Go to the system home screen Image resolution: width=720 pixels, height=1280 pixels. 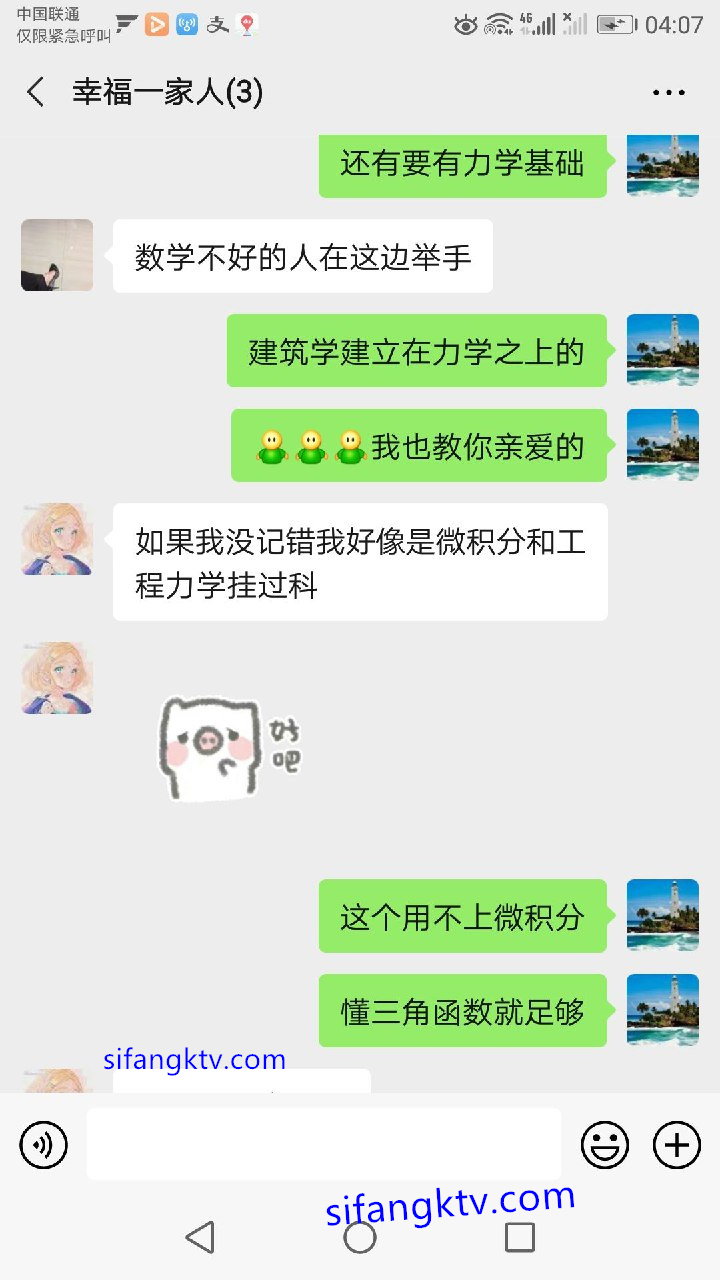pyautogui.click(x=360, y=1237)
